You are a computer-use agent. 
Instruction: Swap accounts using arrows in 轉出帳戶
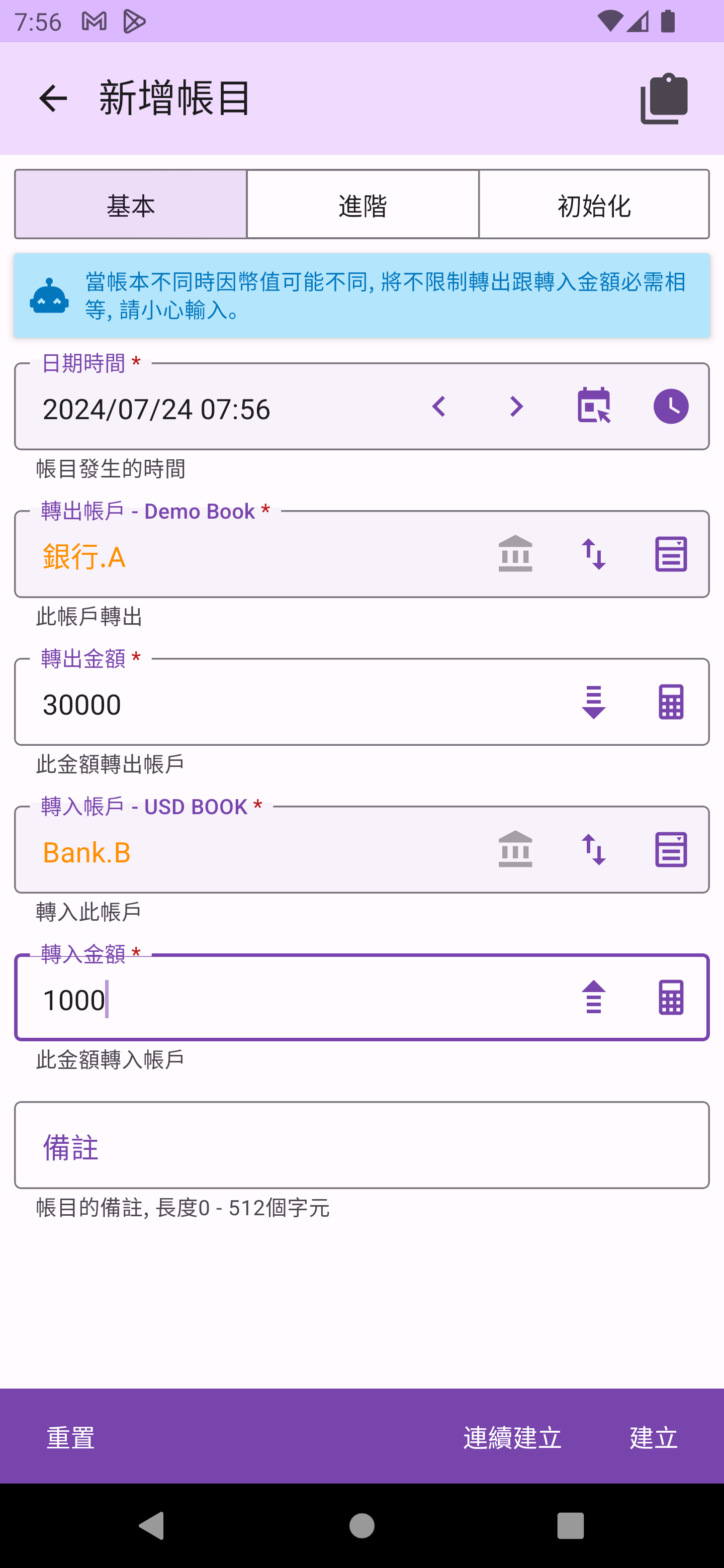[594, 554]
